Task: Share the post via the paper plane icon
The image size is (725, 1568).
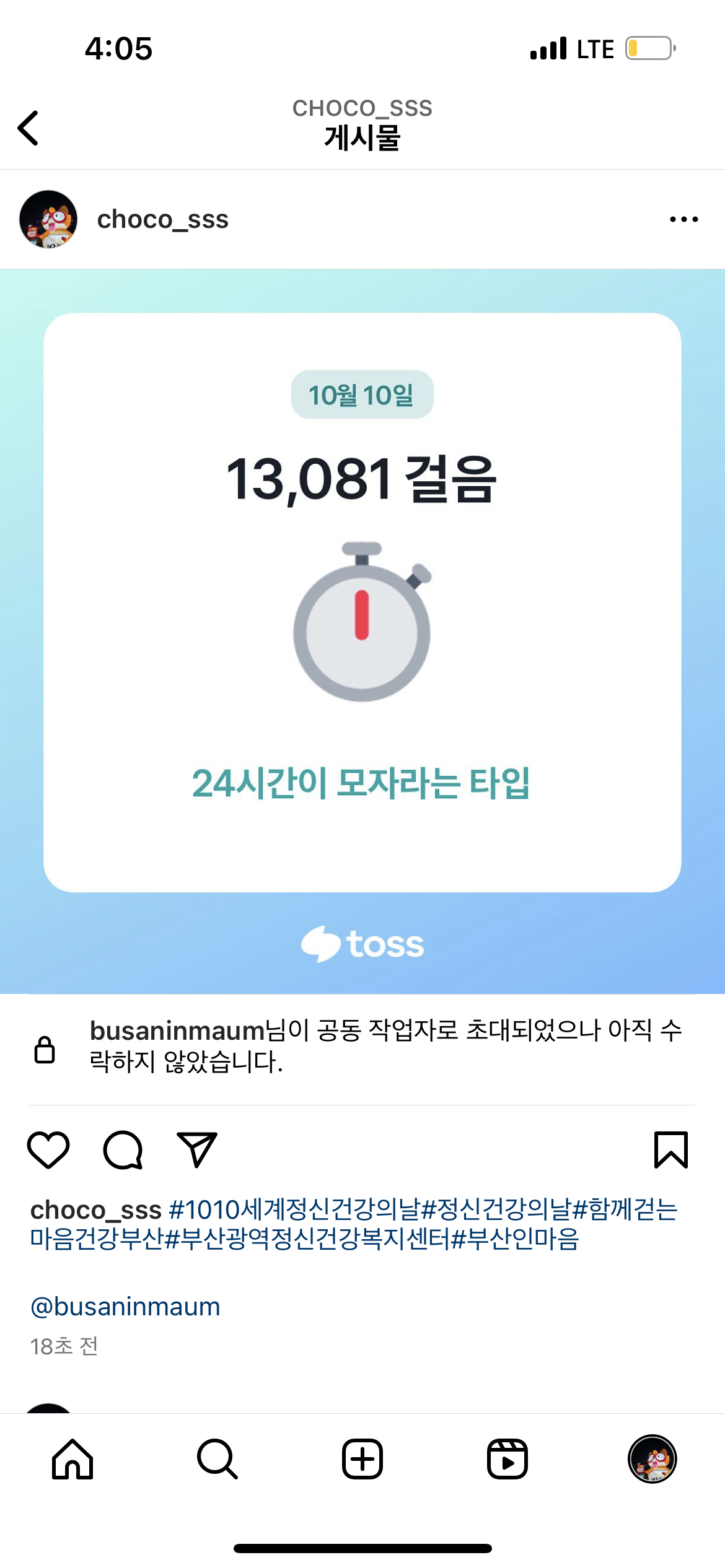Action: point(196,1149)
